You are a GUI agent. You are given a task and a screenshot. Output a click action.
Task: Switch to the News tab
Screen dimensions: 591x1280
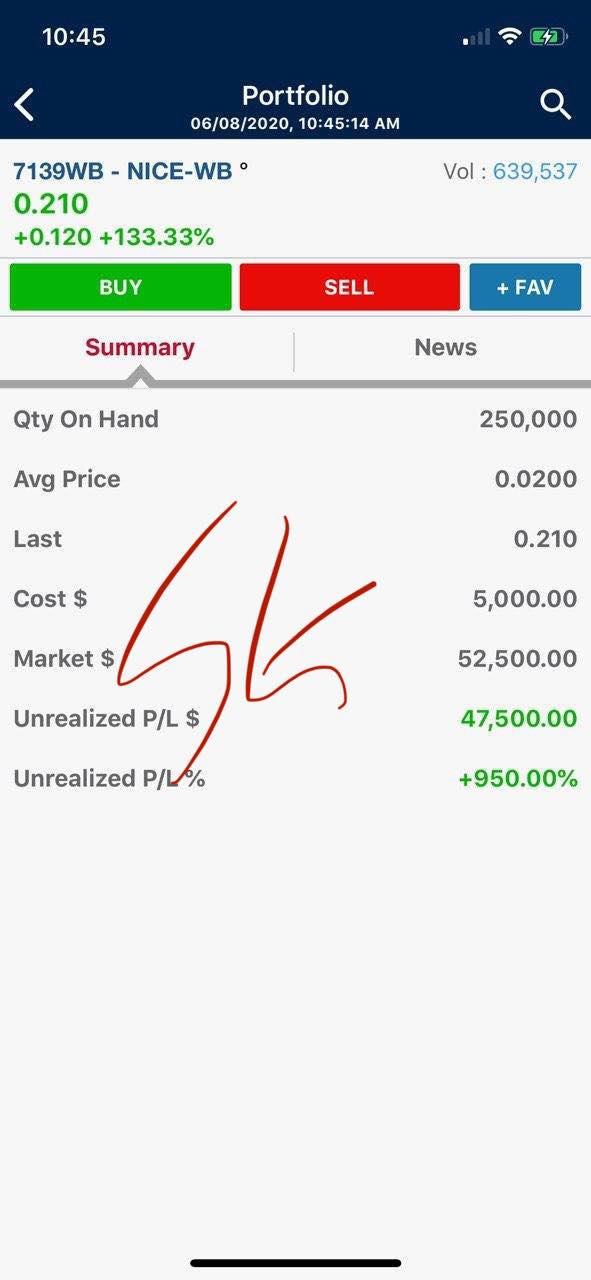[445, 348]
